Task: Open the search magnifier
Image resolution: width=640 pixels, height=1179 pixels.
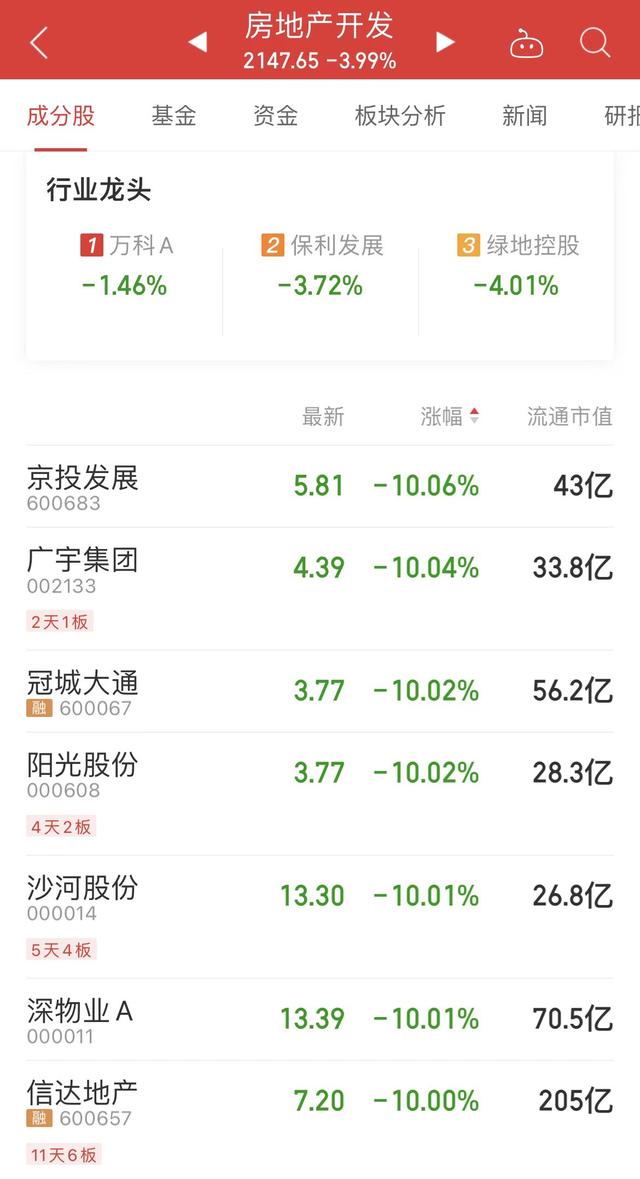Action: tap(595, 42)
